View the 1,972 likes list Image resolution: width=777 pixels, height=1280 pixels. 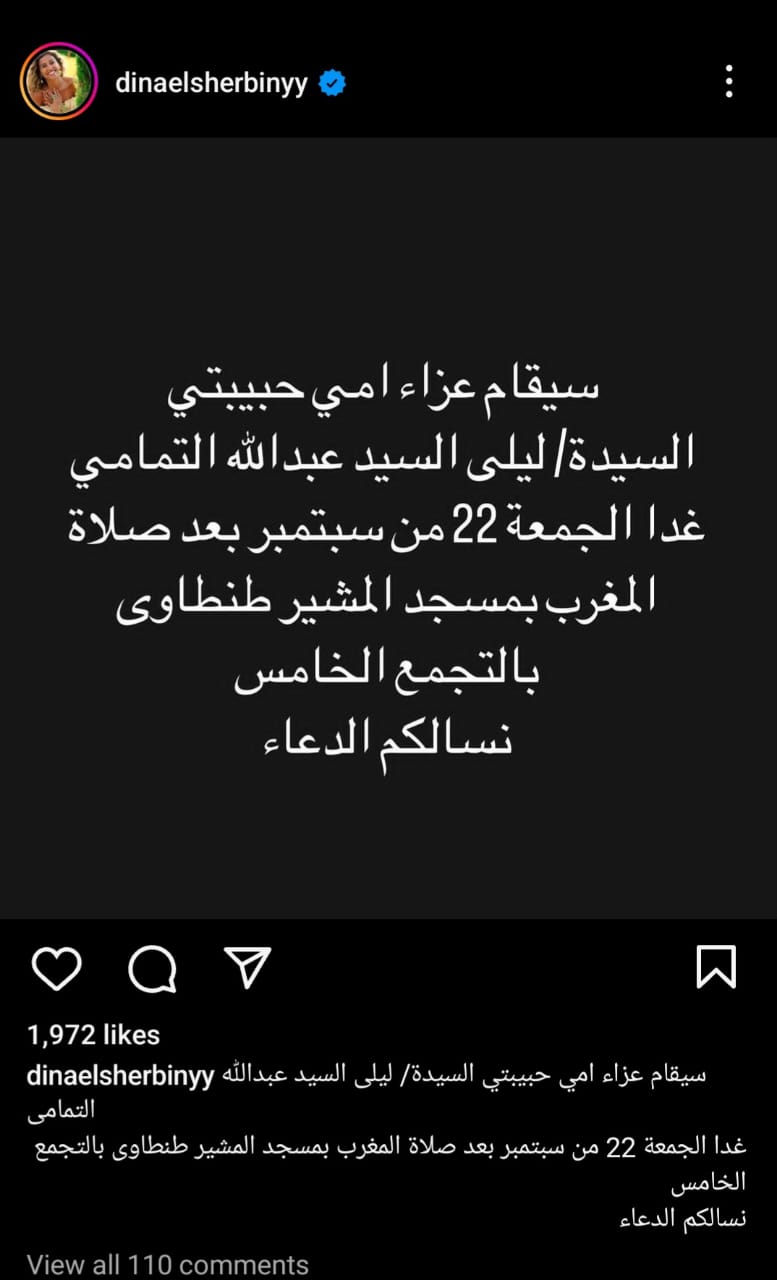[94, 1035]
